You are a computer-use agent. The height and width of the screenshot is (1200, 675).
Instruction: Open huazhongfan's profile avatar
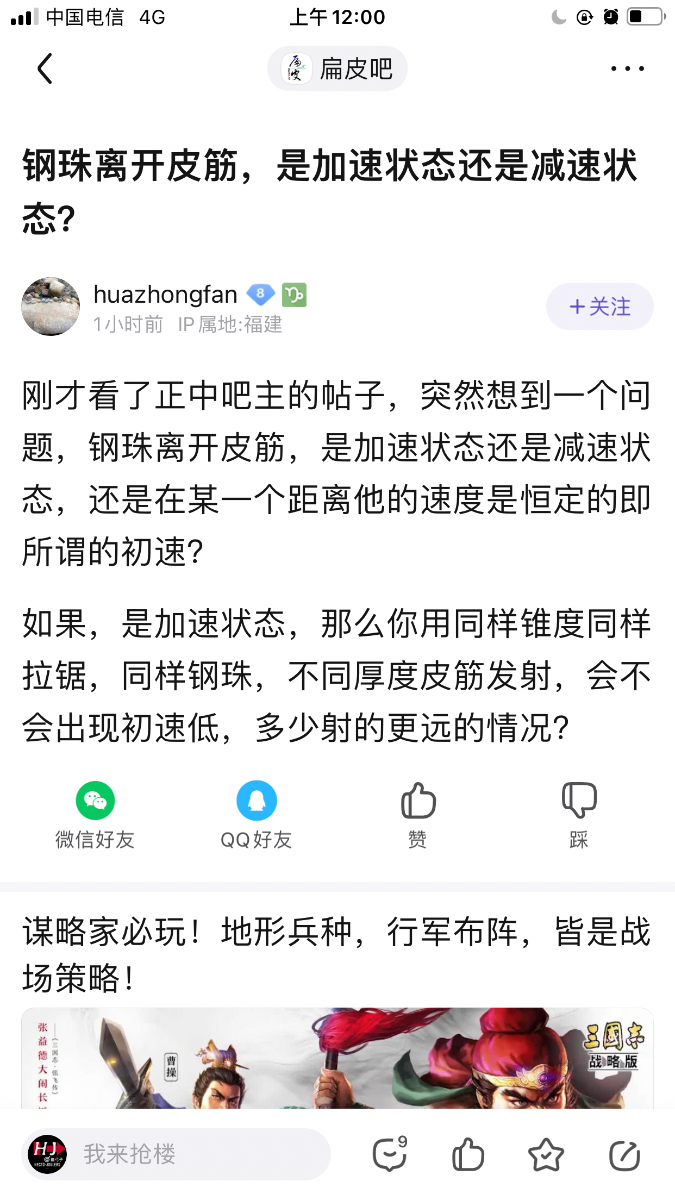(51, 306)
